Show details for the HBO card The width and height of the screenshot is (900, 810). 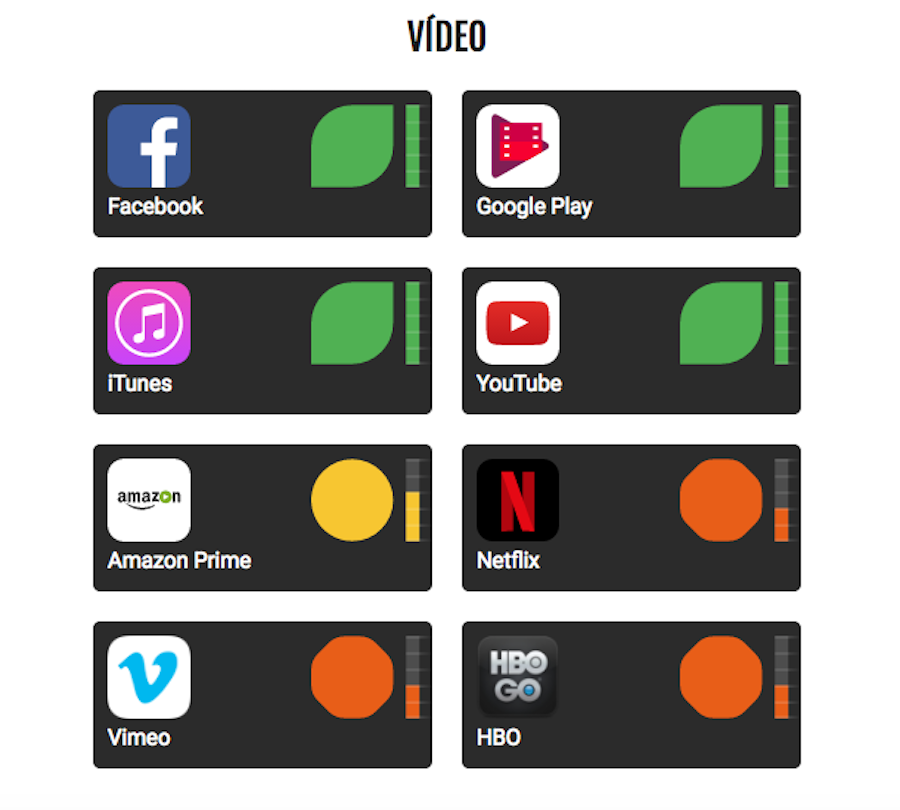click(631, 695)
